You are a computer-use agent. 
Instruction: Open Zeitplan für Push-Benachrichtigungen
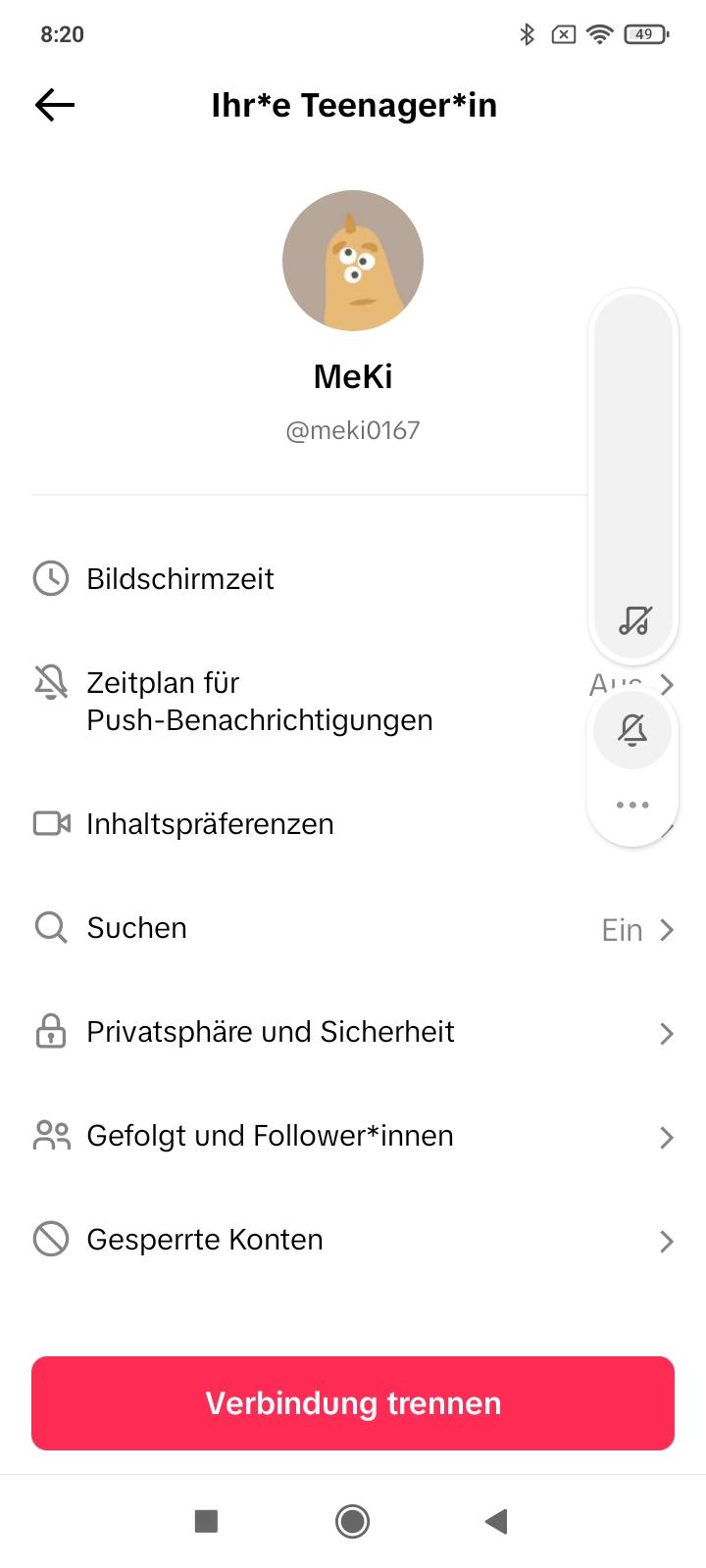(353, 702)
